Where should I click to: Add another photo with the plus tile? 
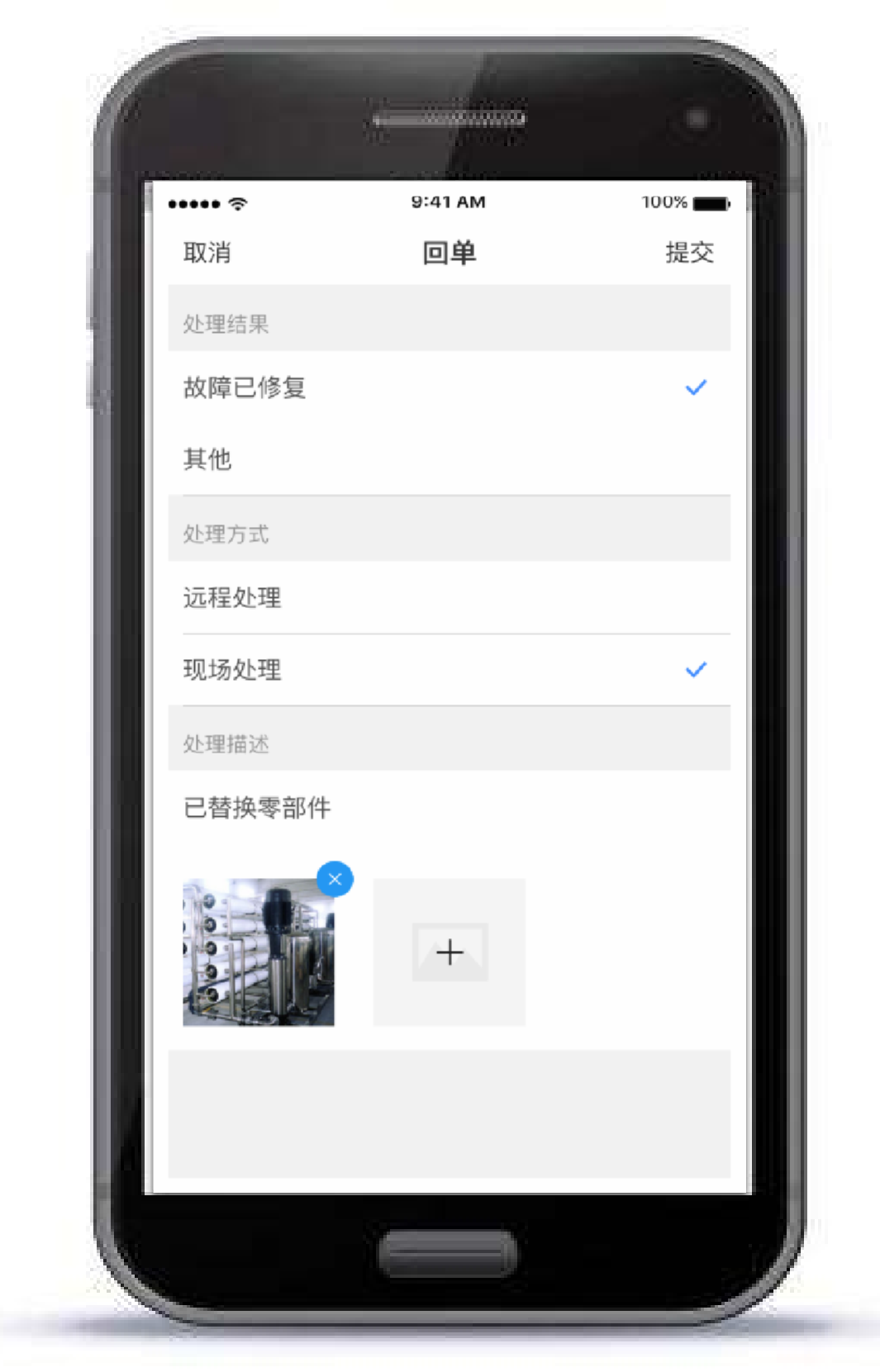point(449,952)
